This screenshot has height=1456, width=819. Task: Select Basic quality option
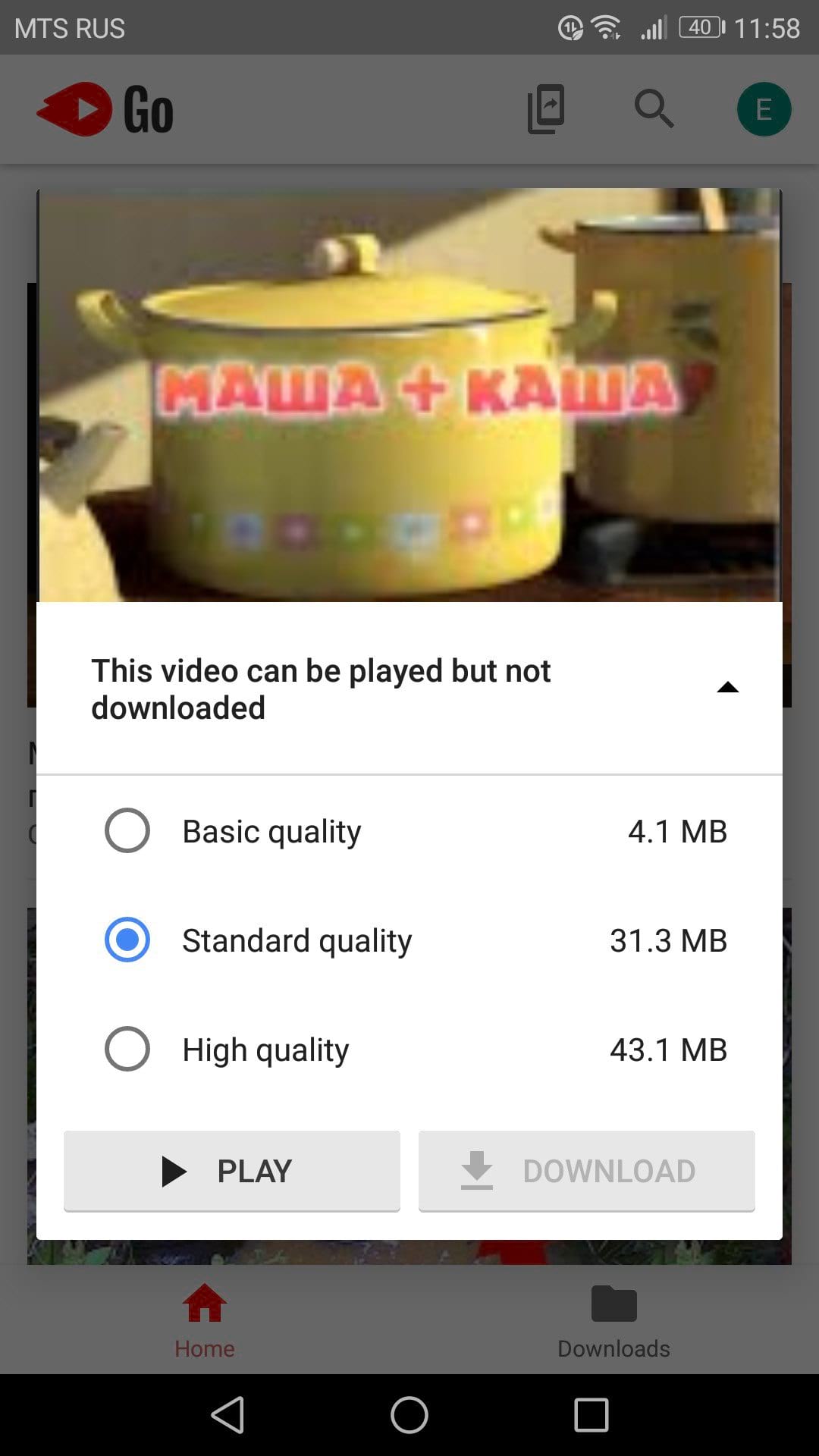(127, 830)
